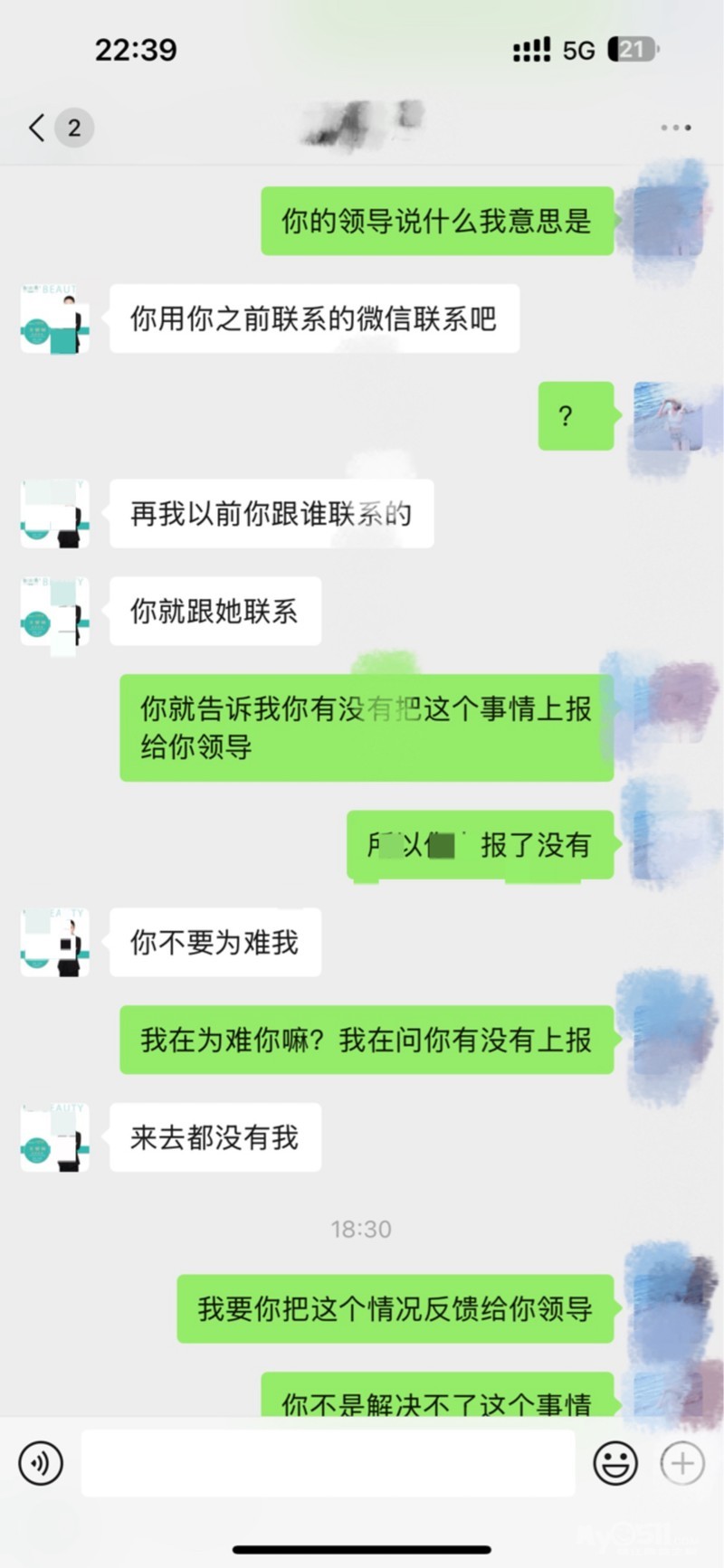
Task: Open sender avatar beside 你不要为难我
Action: click(x=55, y=943)
